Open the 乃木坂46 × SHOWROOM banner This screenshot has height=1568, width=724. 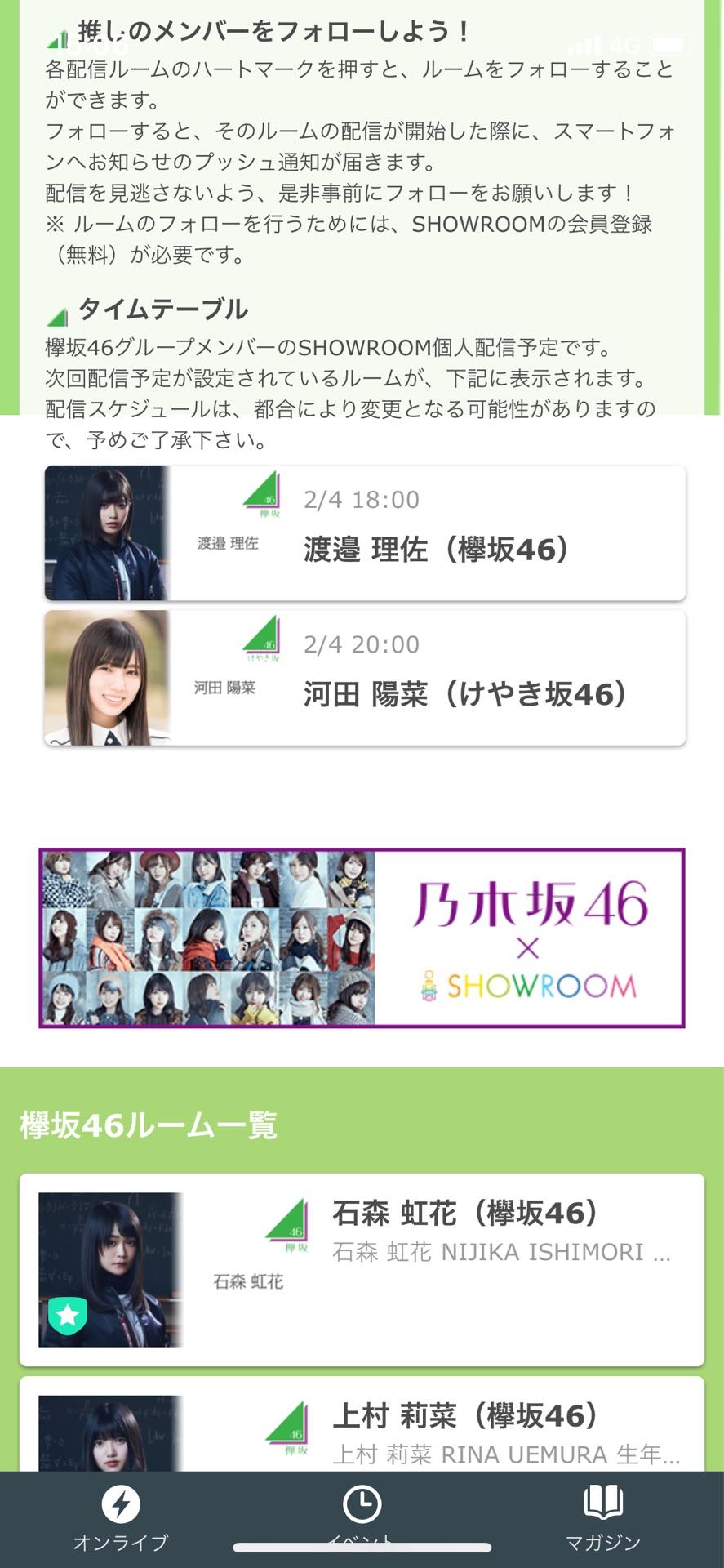pyautogui.click(x=362, y=938)
